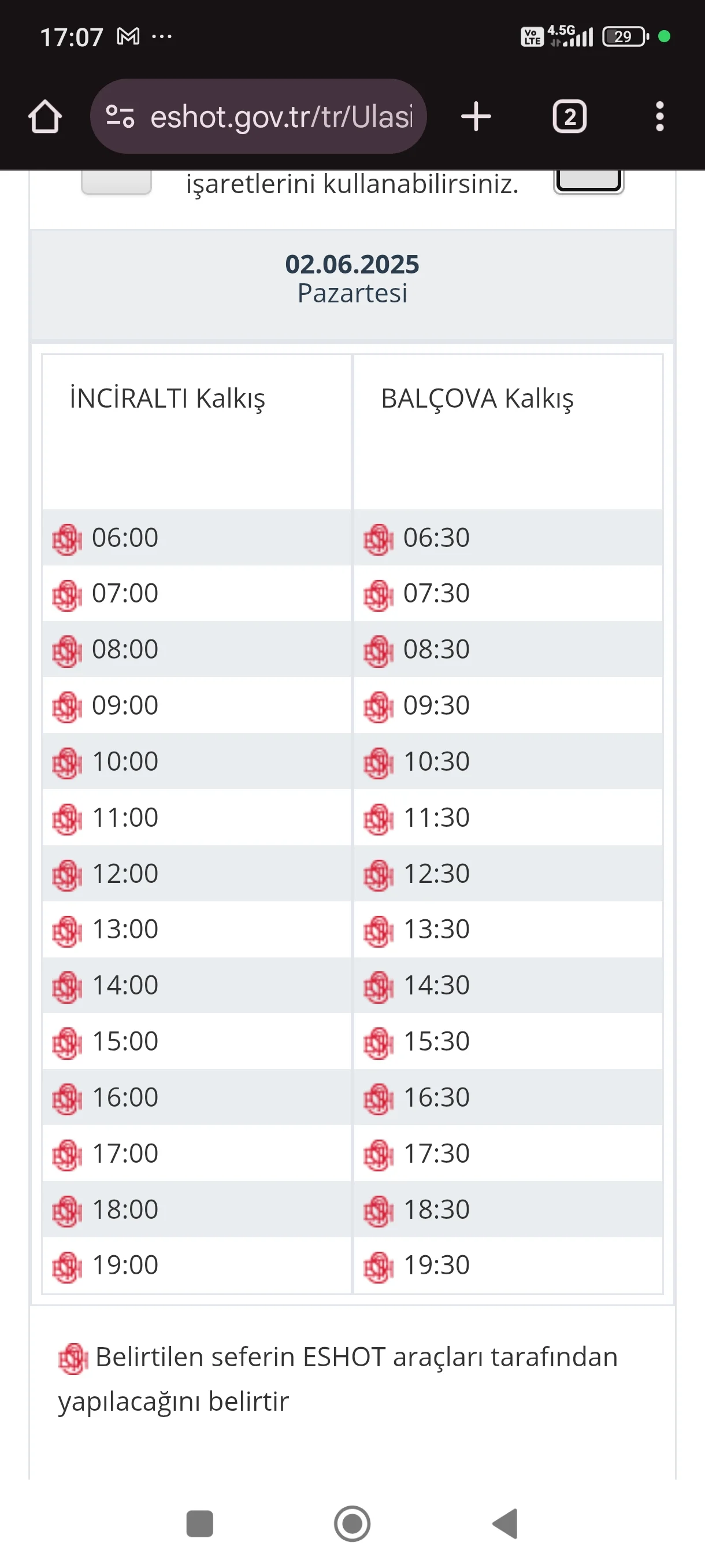Screen dimensions: 705x1568
Task: Open the recent apps view
Action: point(199,1523)
